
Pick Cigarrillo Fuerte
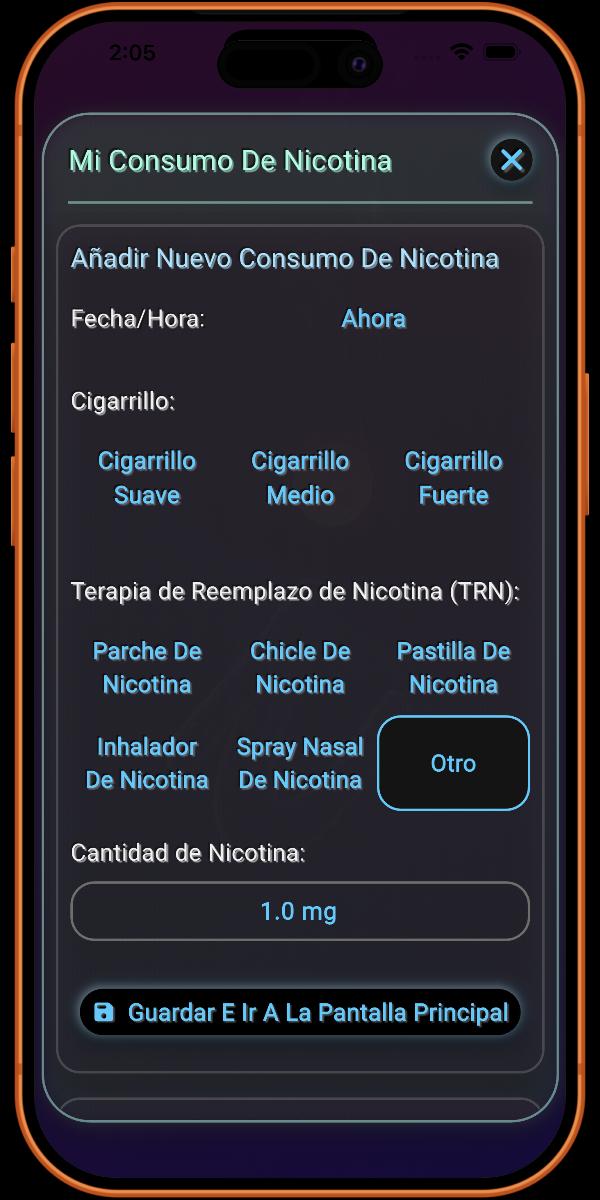453,478
